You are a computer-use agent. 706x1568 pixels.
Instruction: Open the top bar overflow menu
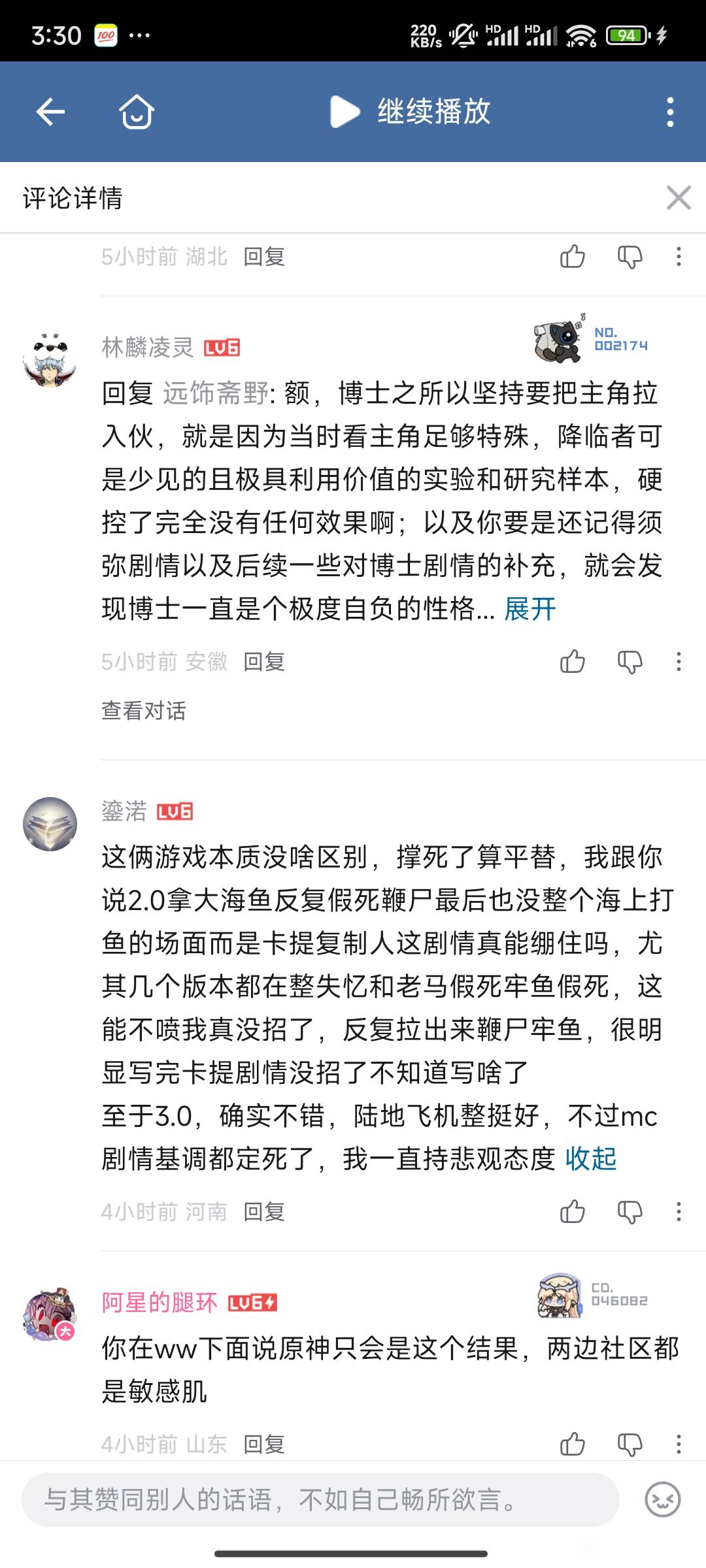669,112
